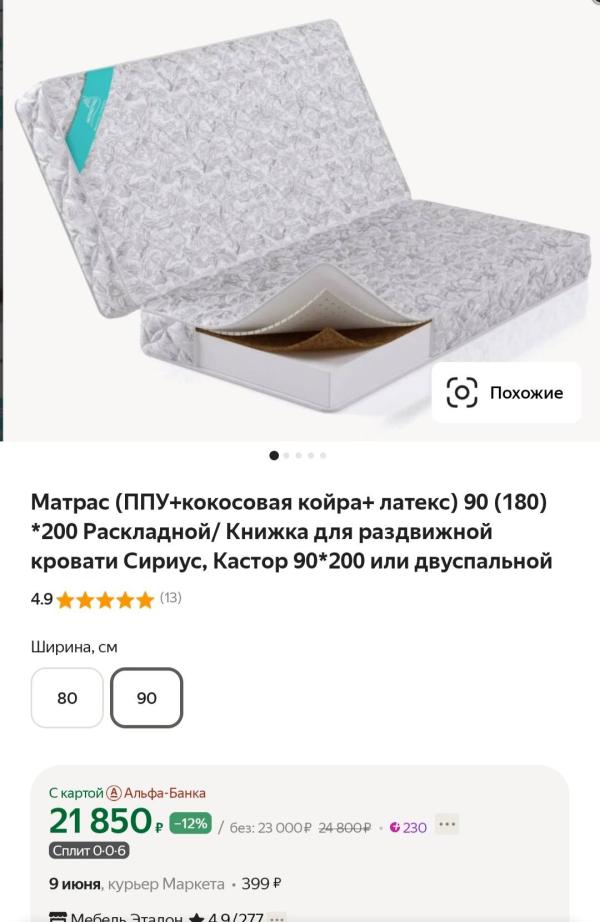Select width 80 cm
The height and width of the screenshot is (922, 600).
click(x=67, y=698)
